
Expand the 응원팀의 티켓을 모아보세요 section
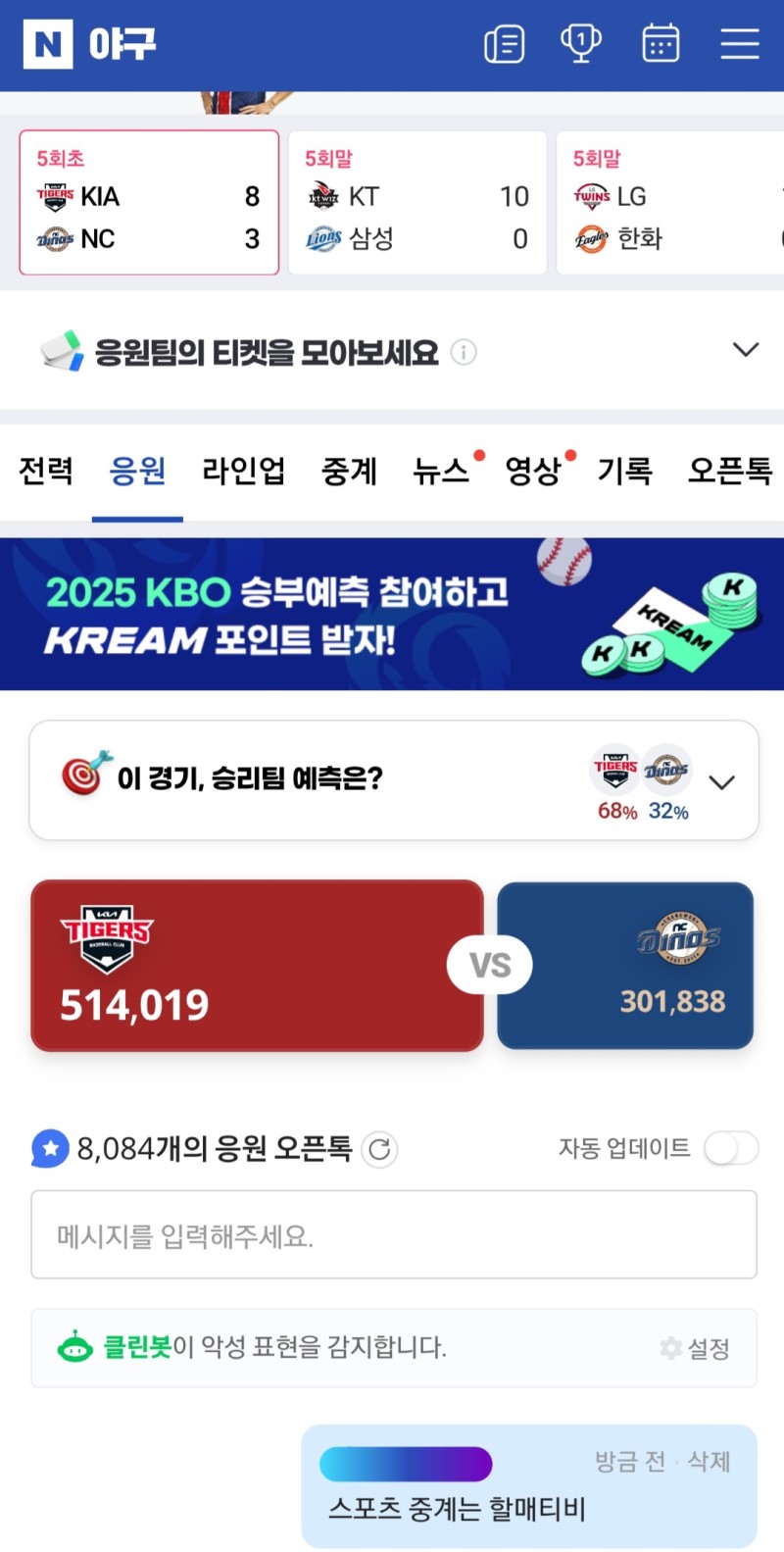click(746, 350)
